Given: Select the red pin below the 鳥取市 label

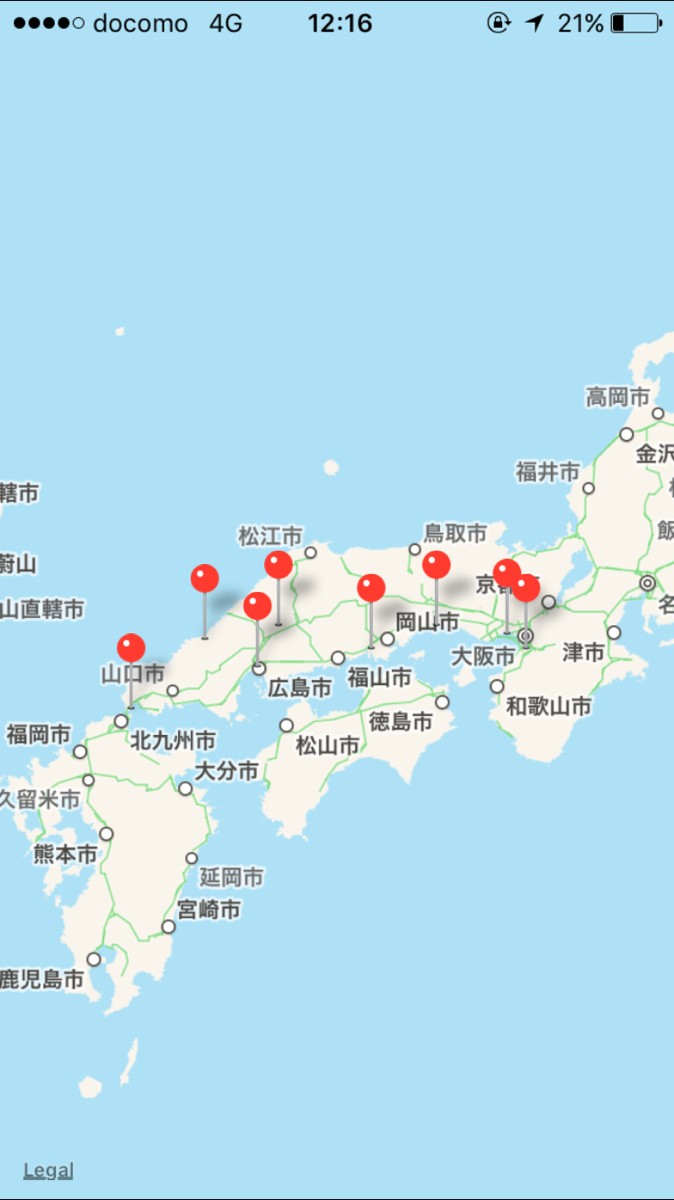Looking at the screenshot, I should pos(436,565).
